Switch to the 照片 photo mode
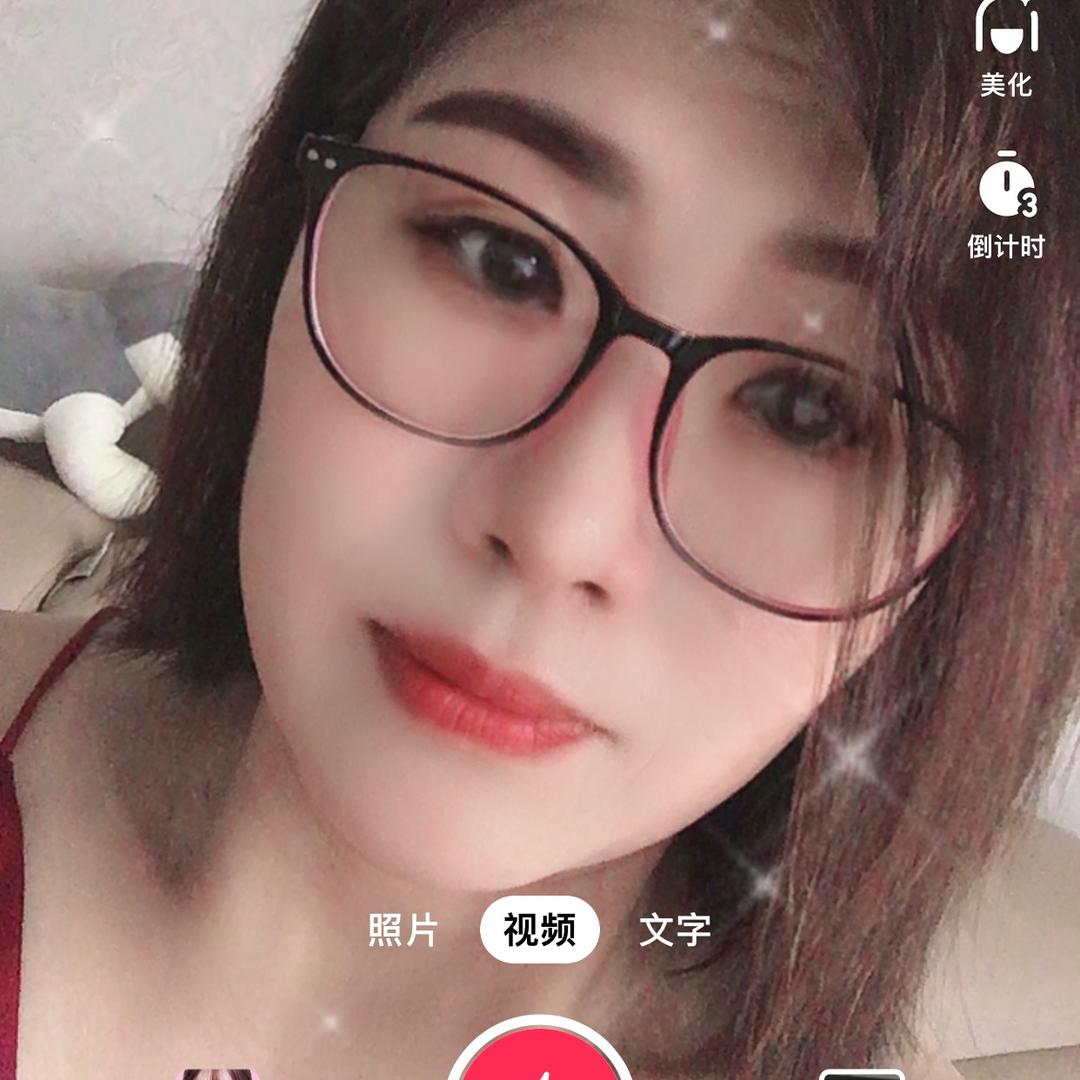 (x=403, y=930)
